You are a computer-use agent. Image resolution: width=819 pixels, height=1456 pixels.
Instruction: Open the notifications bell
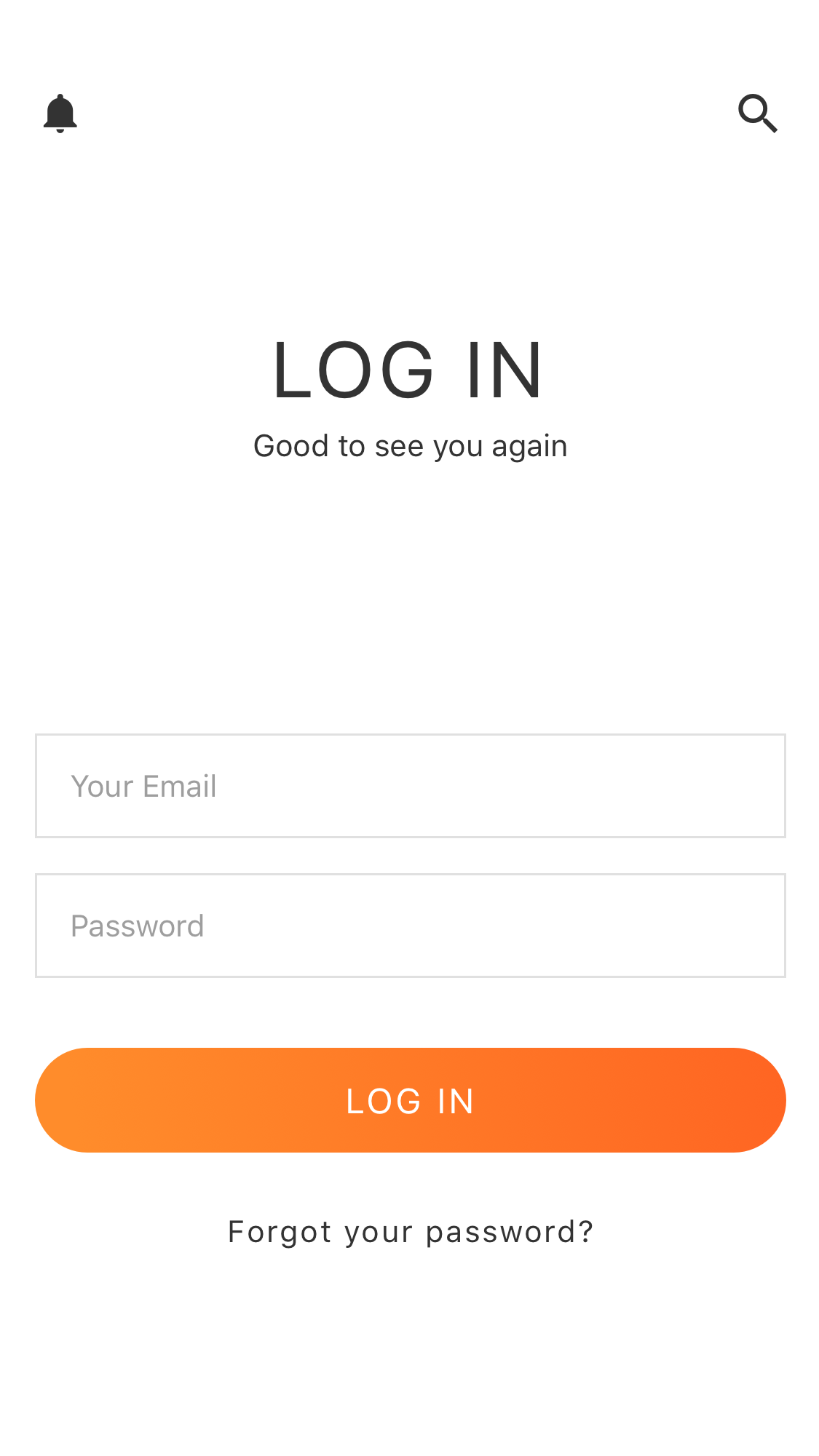60,114
